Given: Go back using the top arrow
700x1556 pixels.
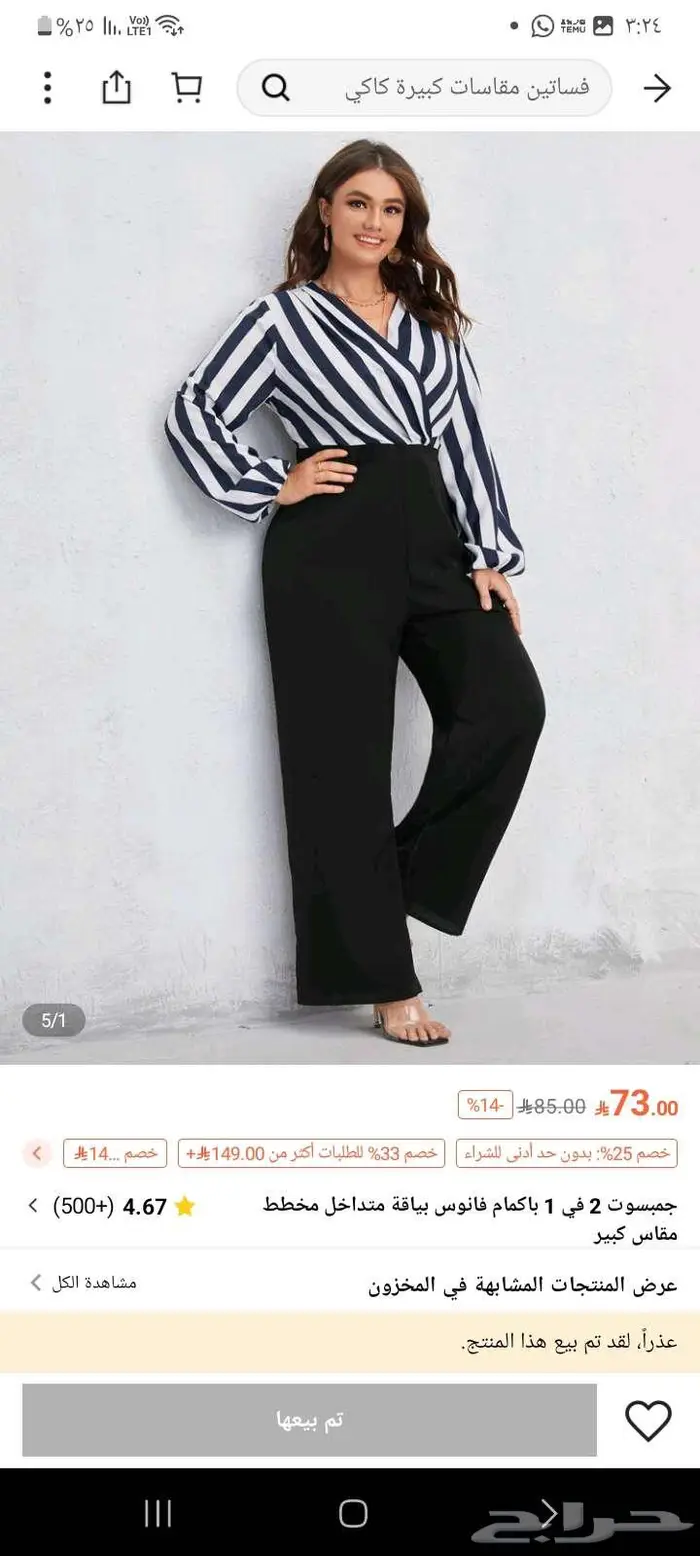Looking at the screenshot, I should point(656,88).
